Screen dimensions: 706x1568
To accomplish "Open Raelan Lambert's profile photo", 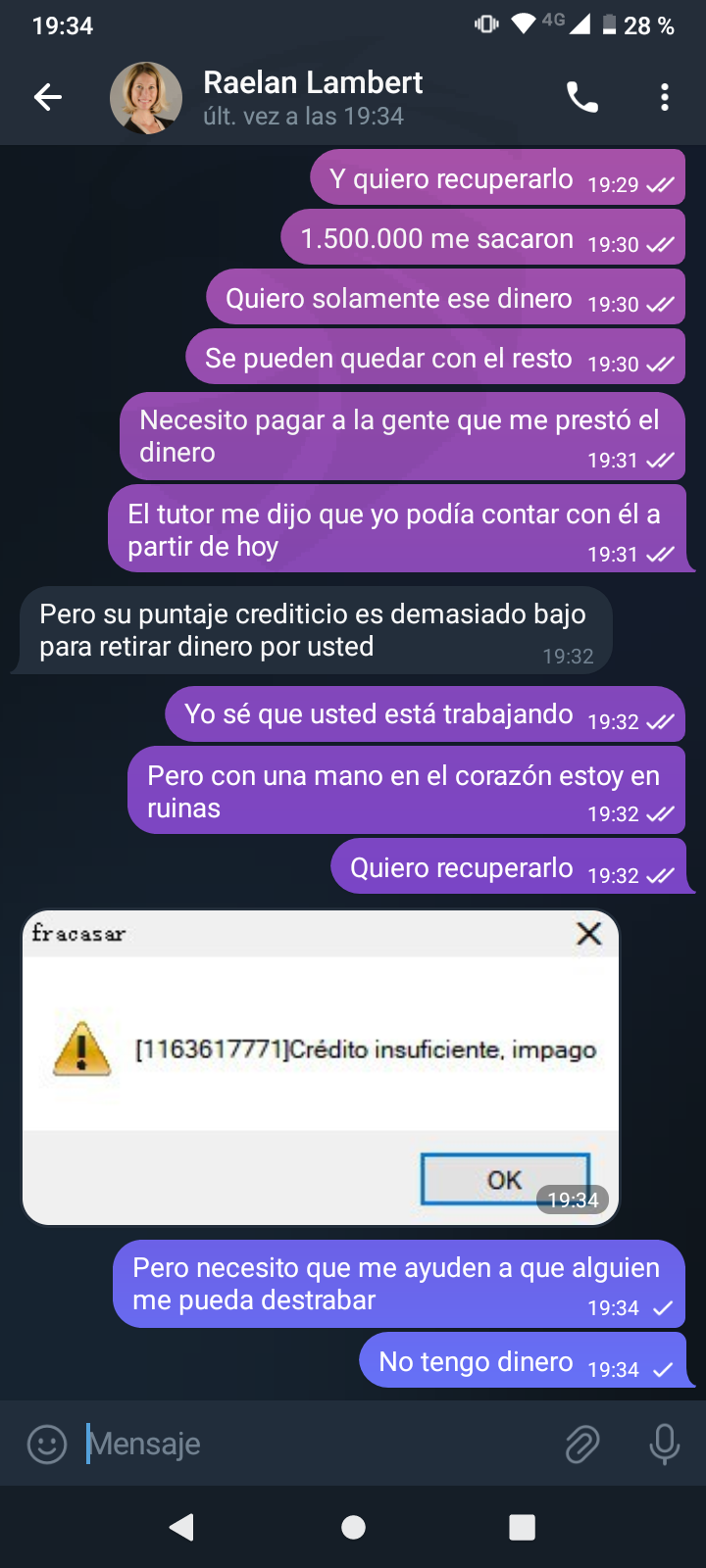I will (146, 98).
